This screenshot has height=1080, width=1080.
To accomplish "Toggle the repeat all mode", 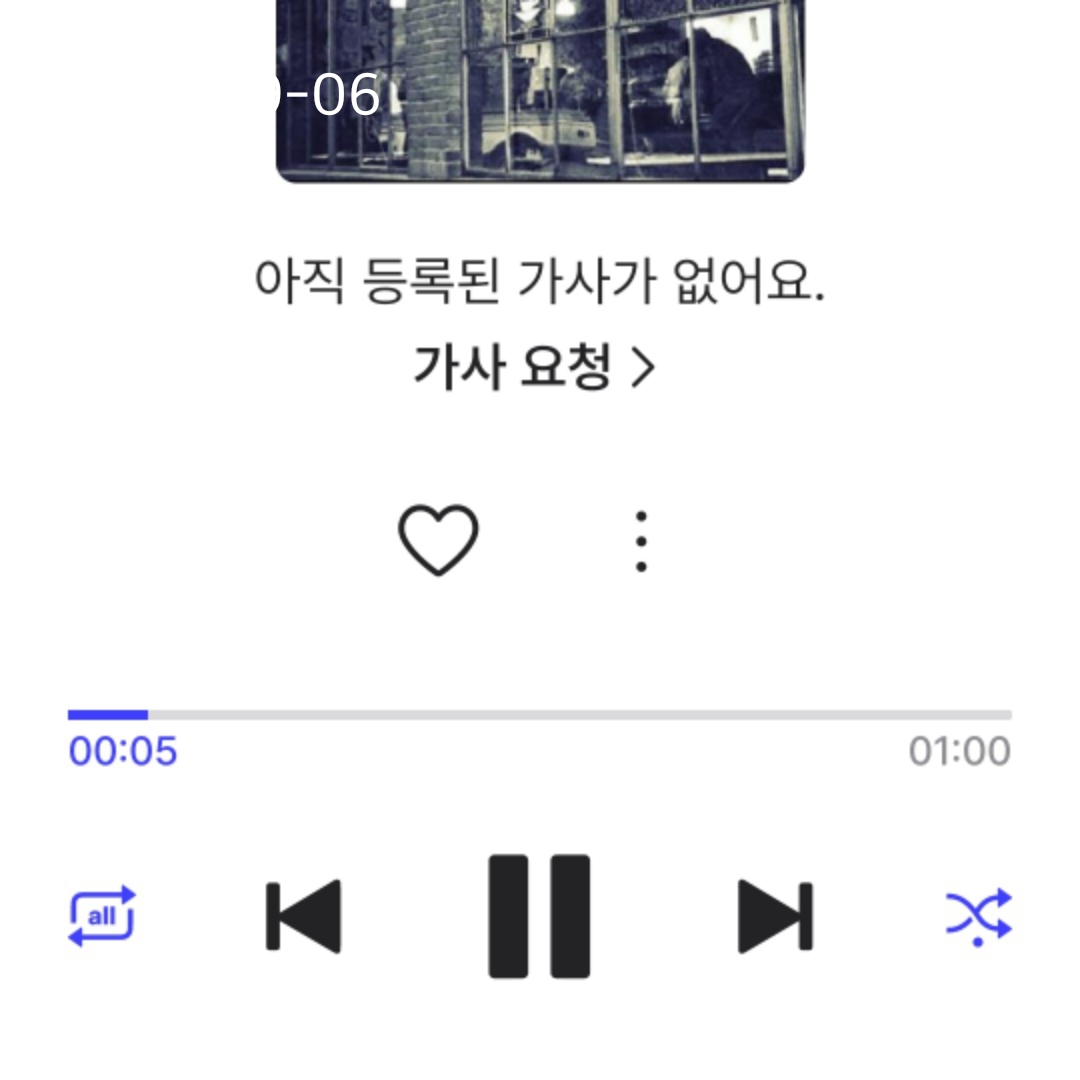I will coord(101,916).
